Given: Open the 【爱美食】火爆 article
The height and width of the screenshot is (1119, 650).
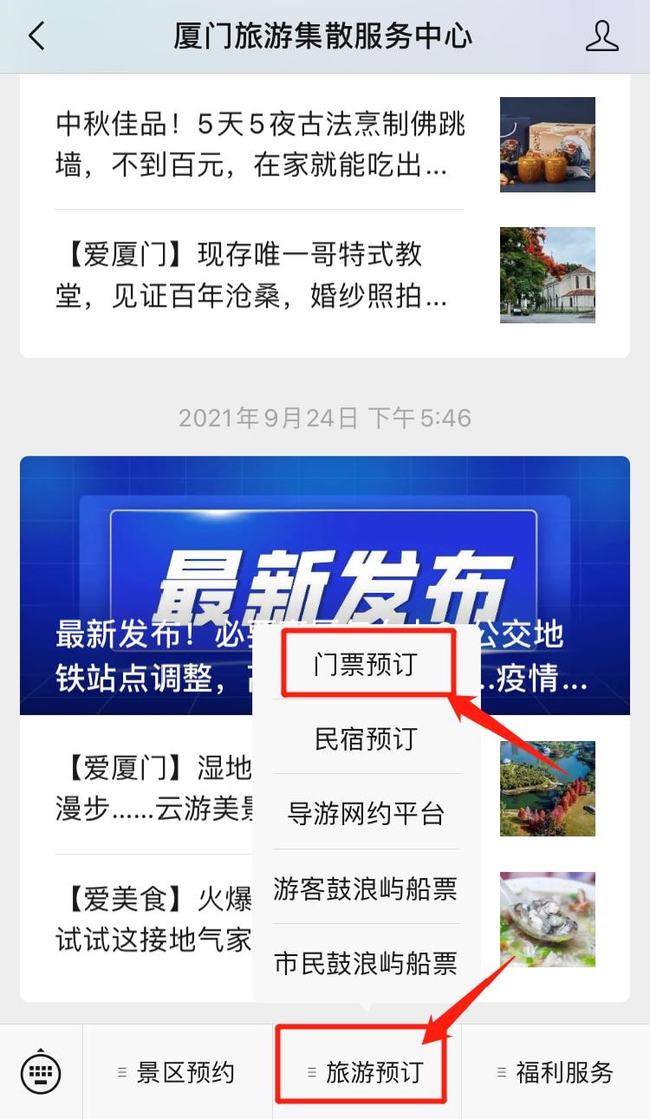Looking at the screenshot, I should [x=150, y=918].
